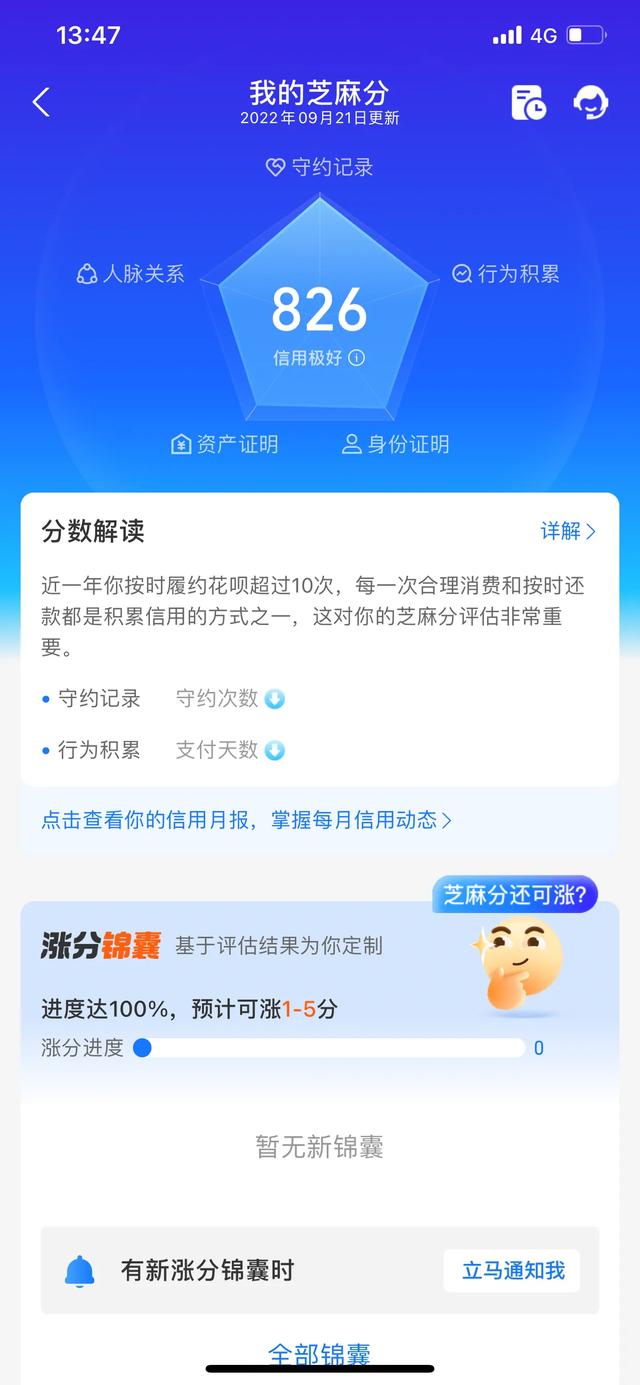
Task: View 全部锦囊
Action: tap(320, 1355)
